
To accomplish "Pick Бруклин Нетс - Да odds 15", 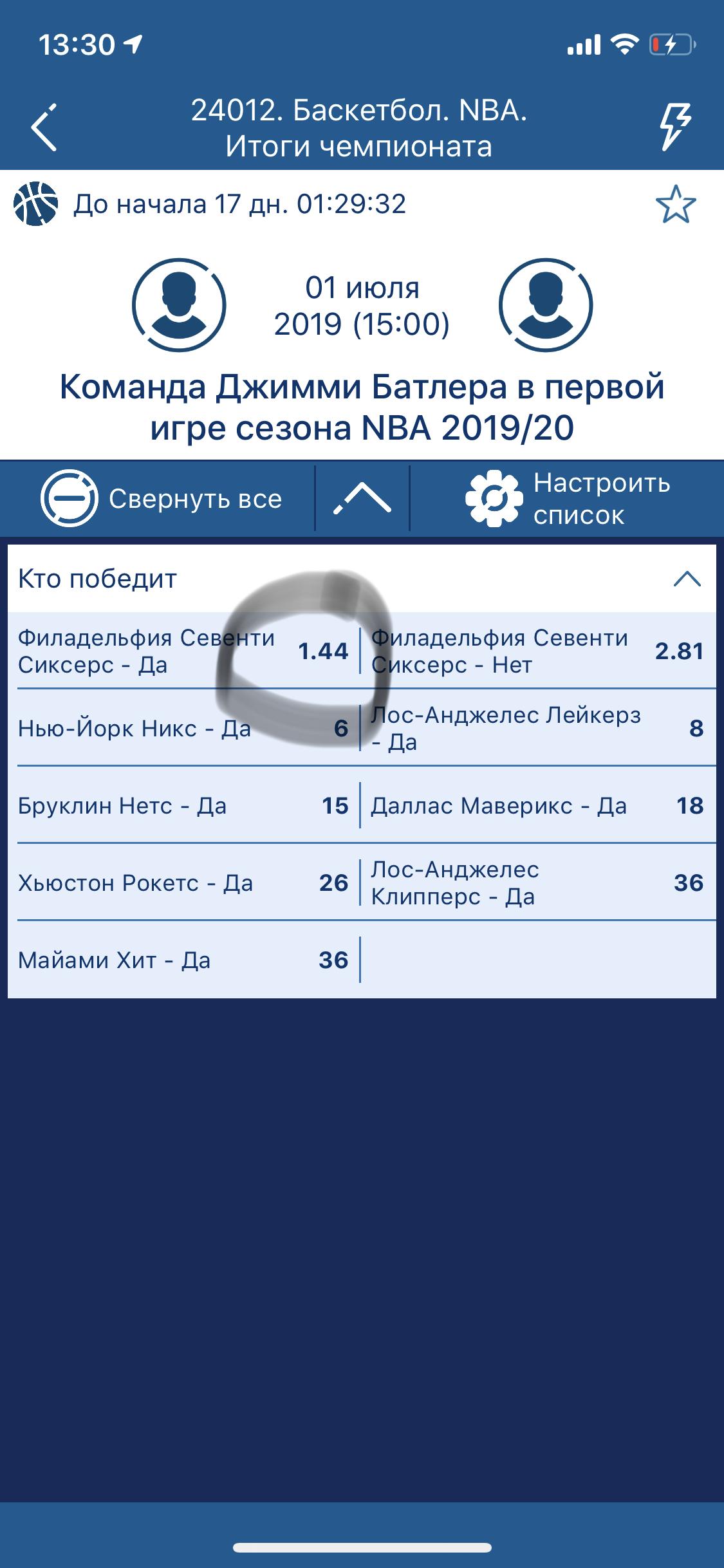I will click(183, 805).
